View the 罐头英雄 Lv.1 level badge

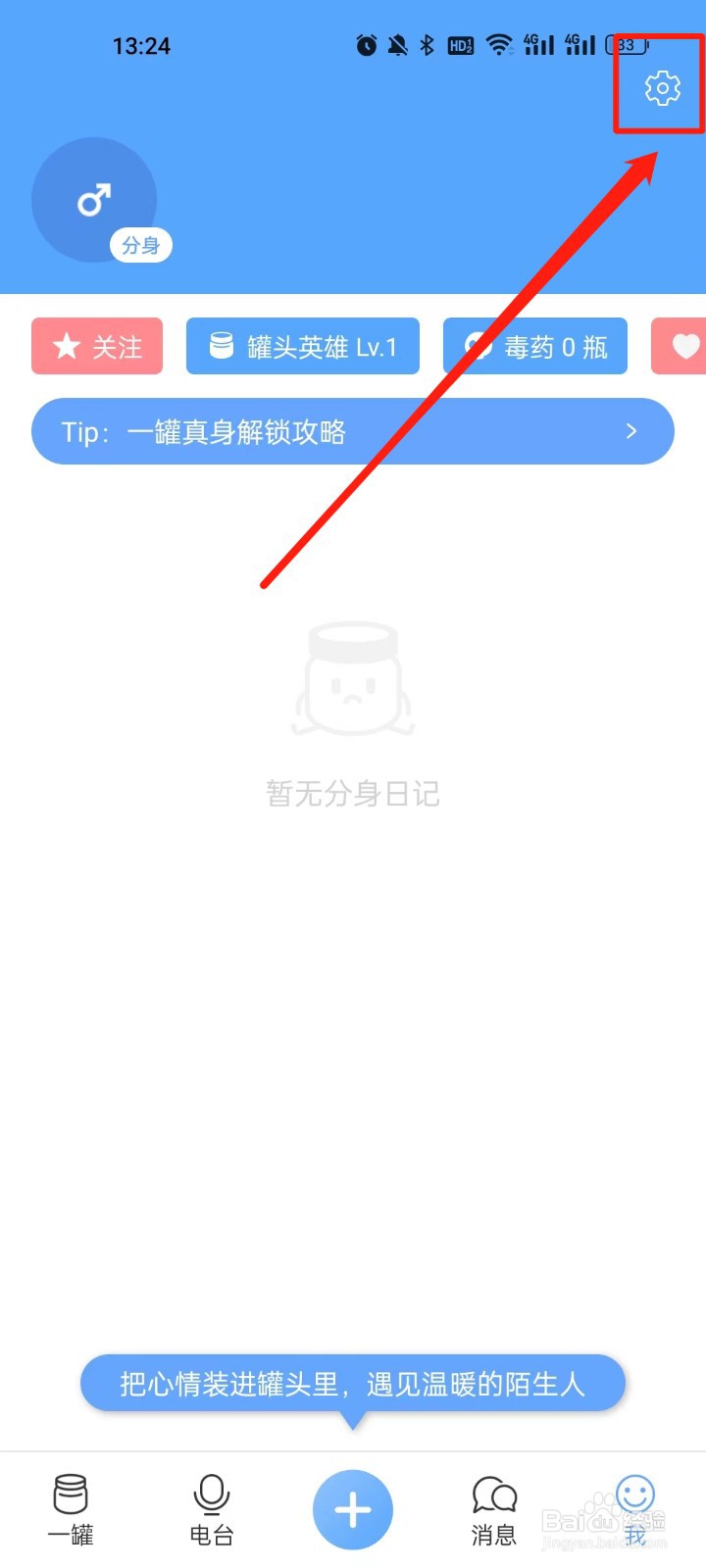coord(303,346)
